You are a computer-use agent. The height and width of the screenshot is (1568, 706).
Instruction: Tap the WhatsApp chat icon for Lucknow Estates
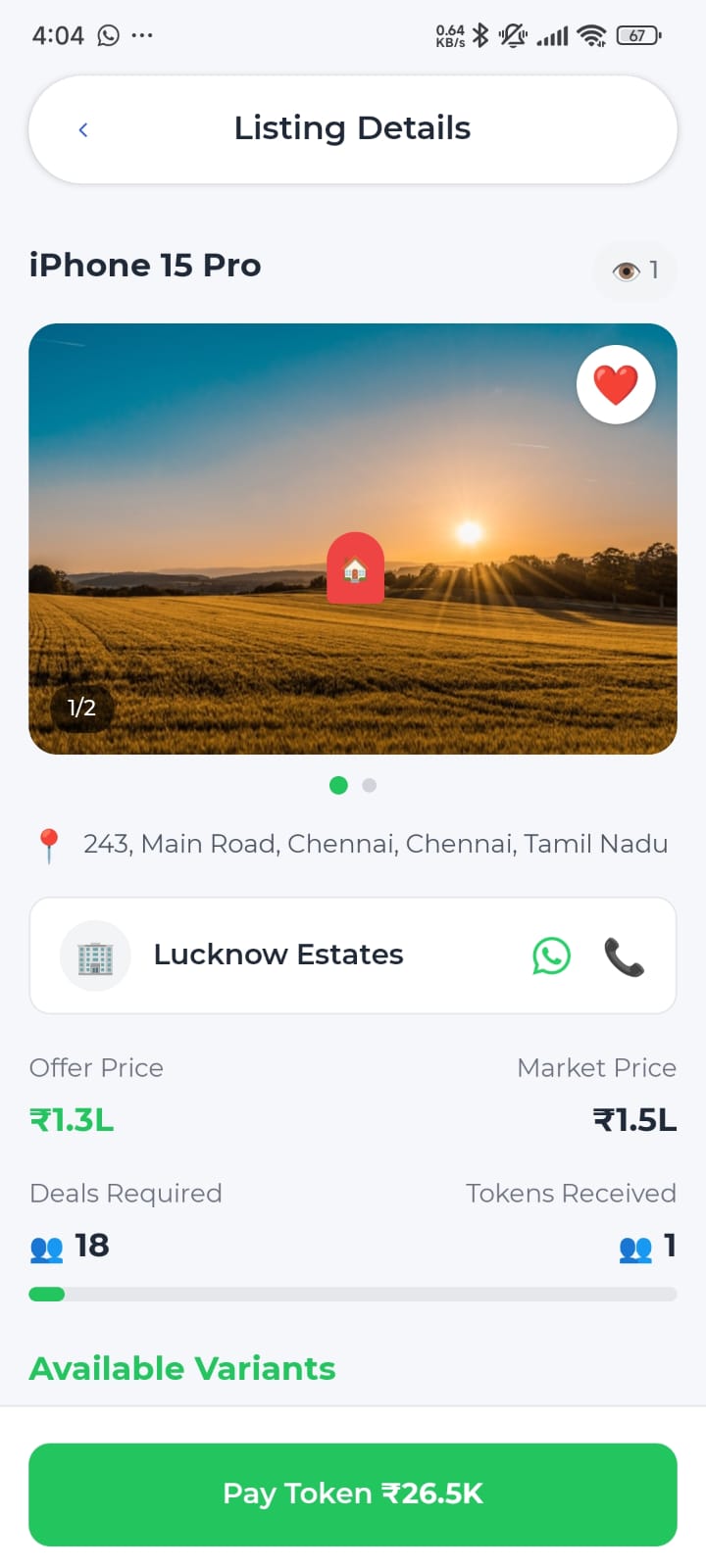click(x=551, y=955)
